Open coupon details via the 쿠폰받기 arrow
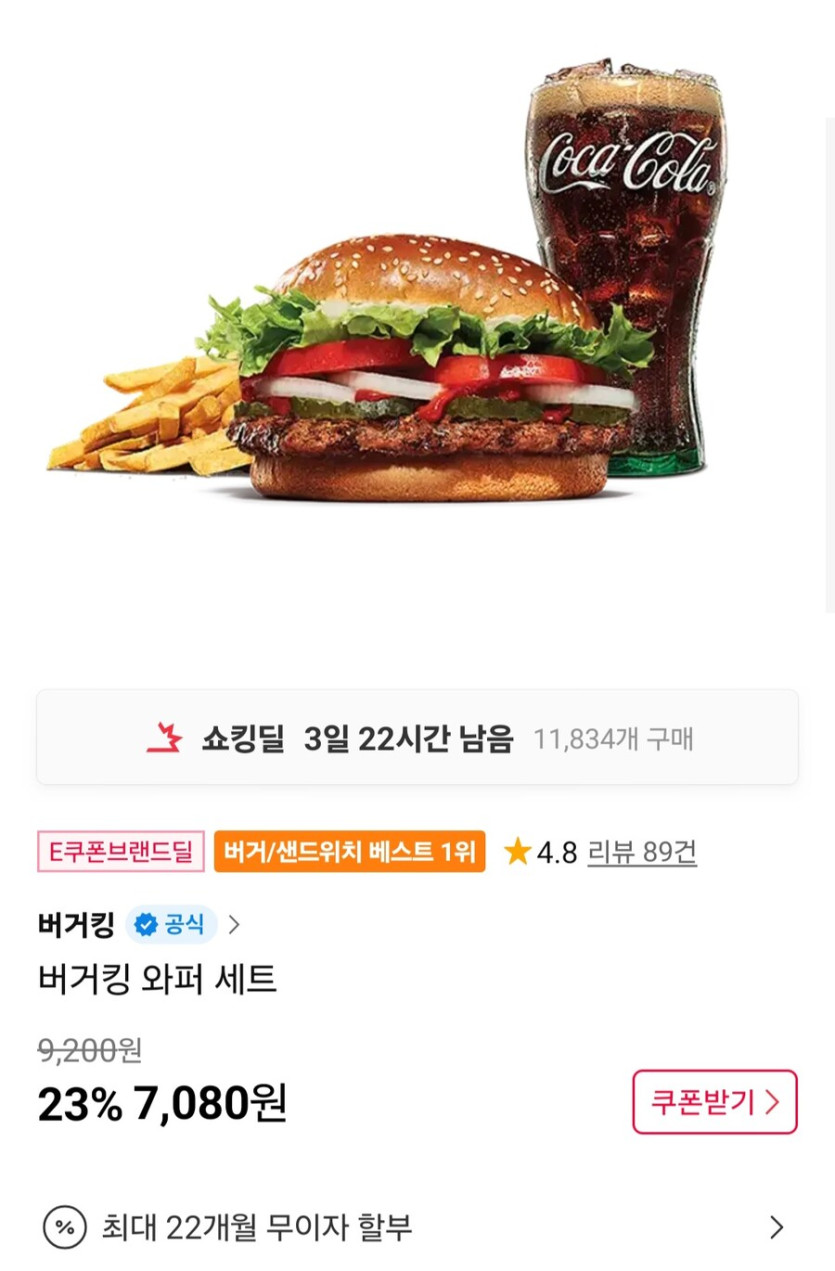835x1271 pixels. point(712,1101)
